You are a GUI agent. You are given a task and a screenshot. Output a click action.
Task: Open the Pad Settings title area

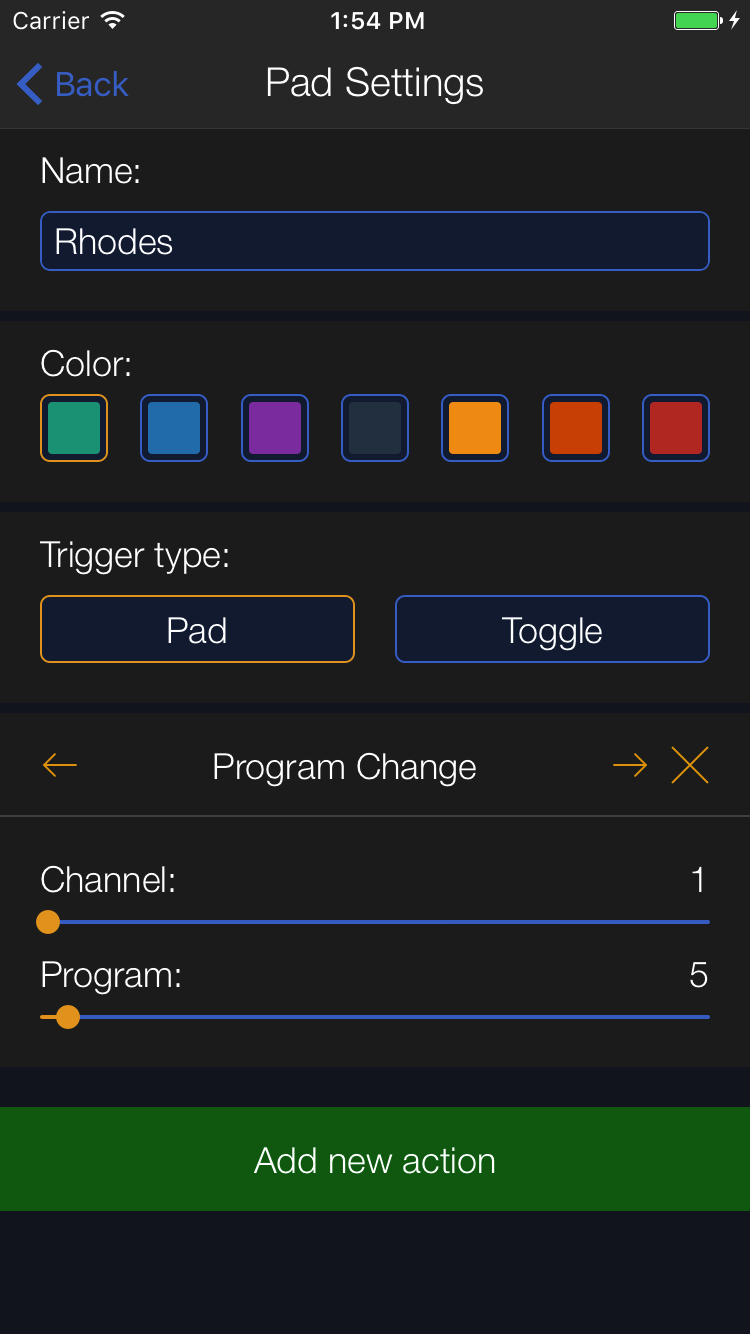click(x=374, y=83)
